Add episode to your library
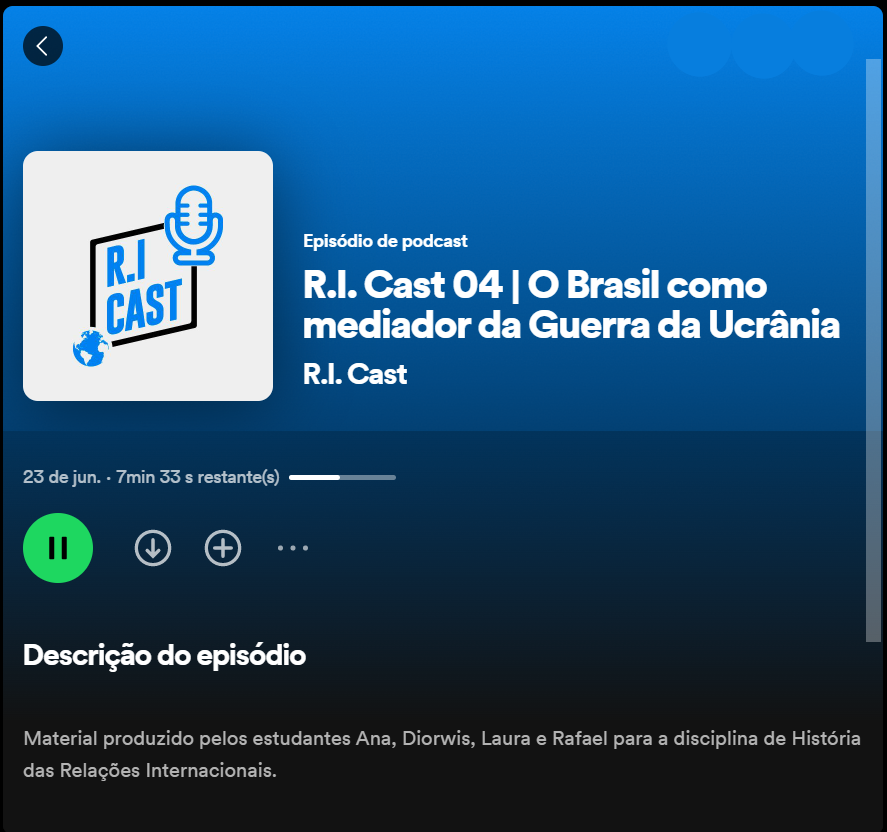The image size is (887, 832). tap(223, 547)
